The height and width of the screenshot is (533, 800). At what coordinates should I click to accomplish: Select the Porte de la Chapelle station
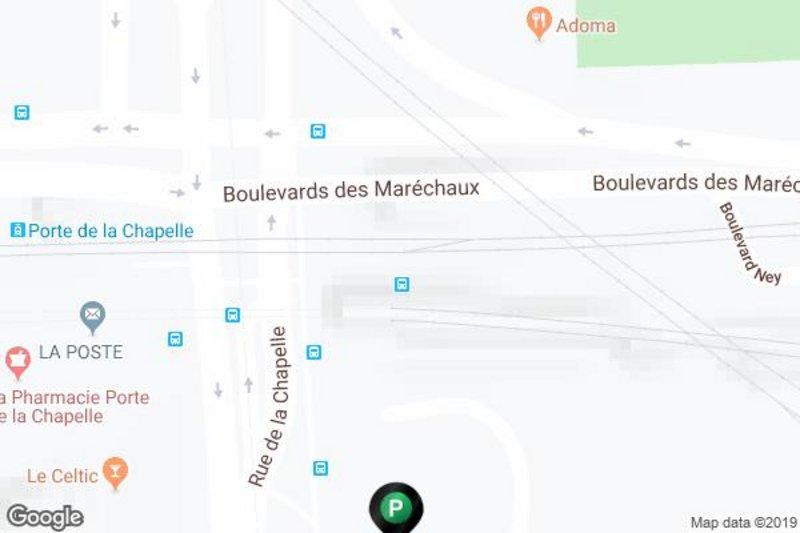pyautogui.click(x=17, y=231)
